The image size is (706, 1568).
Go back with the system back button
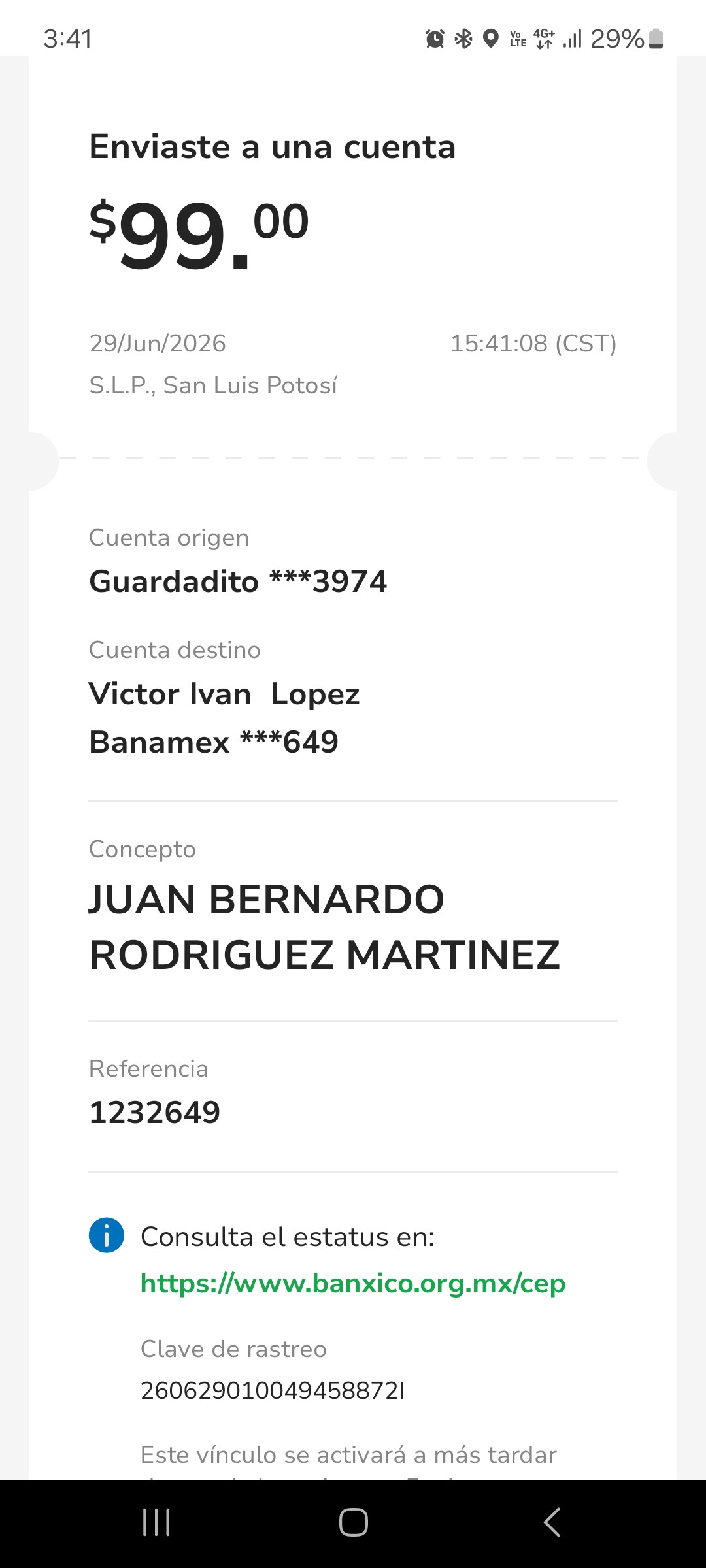click(x=552, y=1522)
